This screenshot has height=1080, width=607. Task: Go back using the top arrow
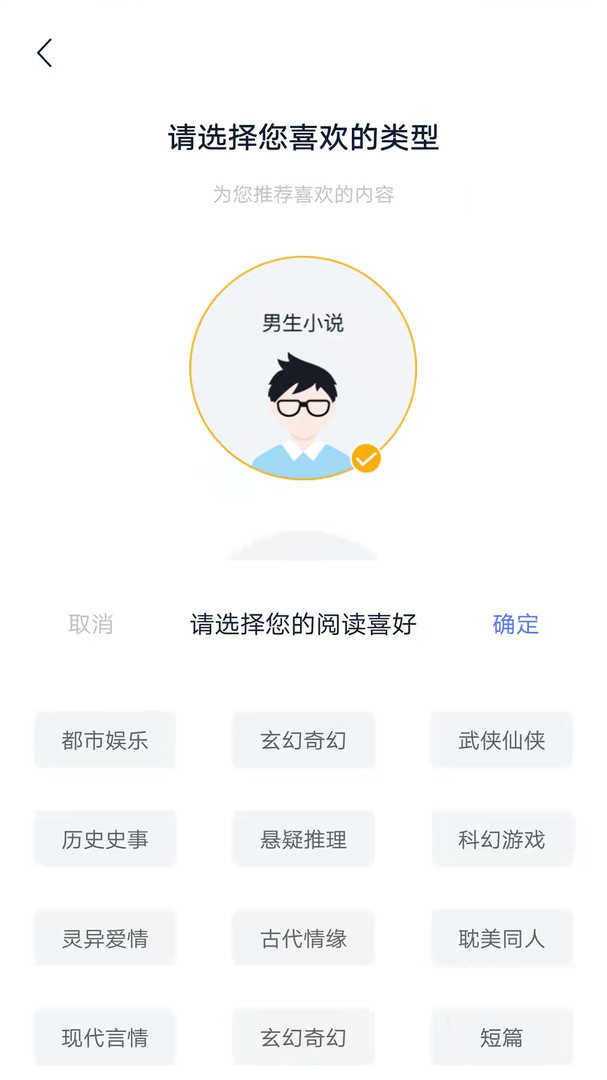coord(44,53)
